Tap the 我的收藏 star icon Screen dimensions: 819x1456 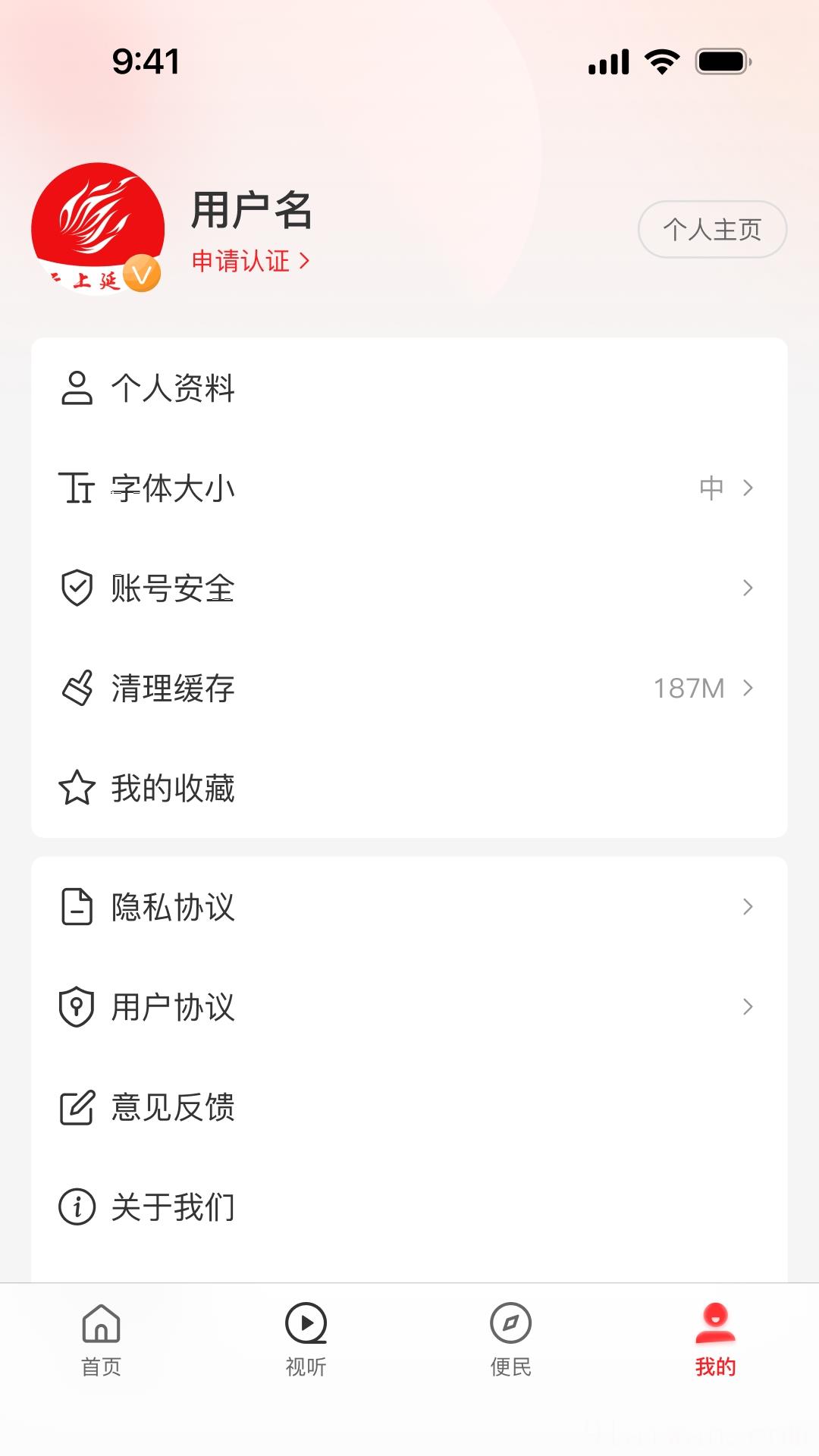click(x=75, y=789)
